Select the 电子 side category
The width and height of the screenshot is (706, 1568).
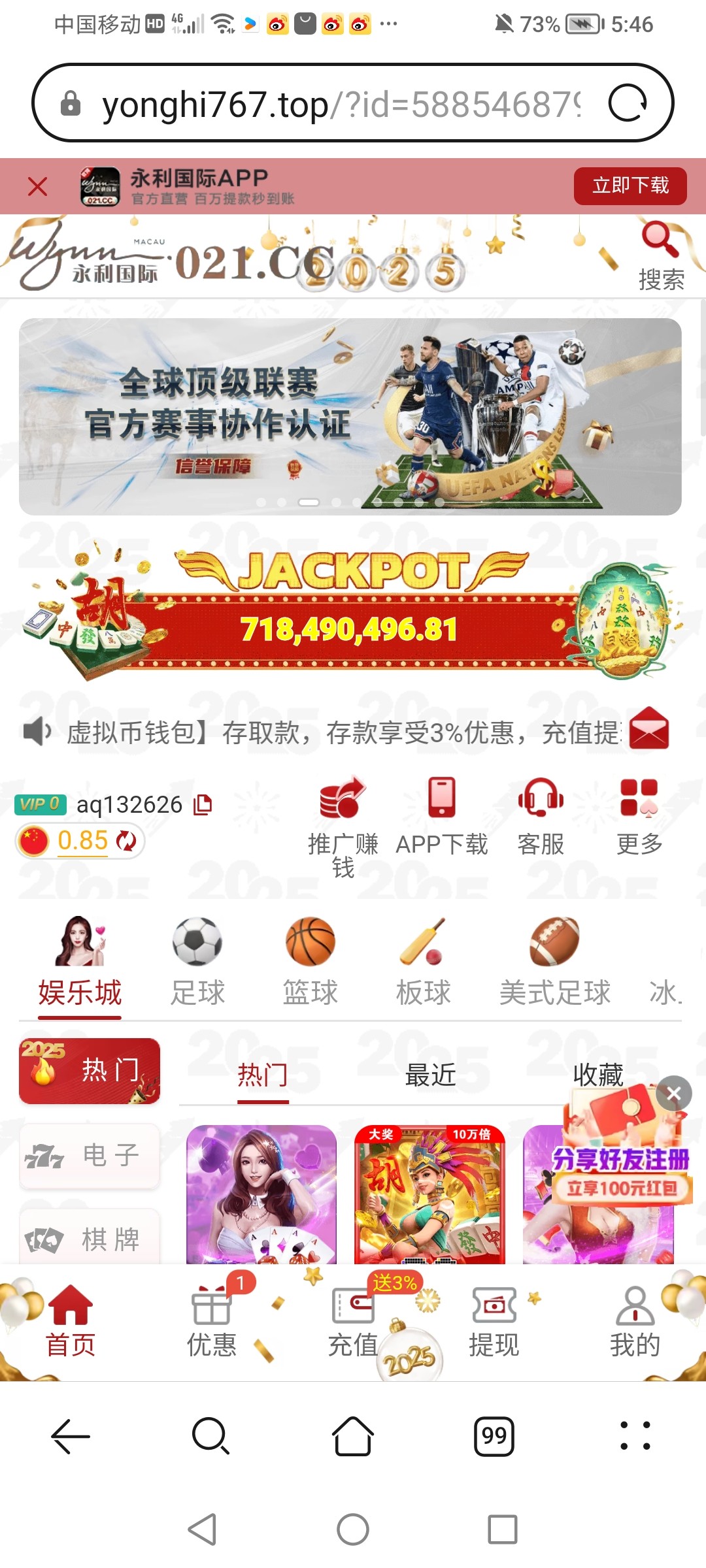pos(90,1155)
